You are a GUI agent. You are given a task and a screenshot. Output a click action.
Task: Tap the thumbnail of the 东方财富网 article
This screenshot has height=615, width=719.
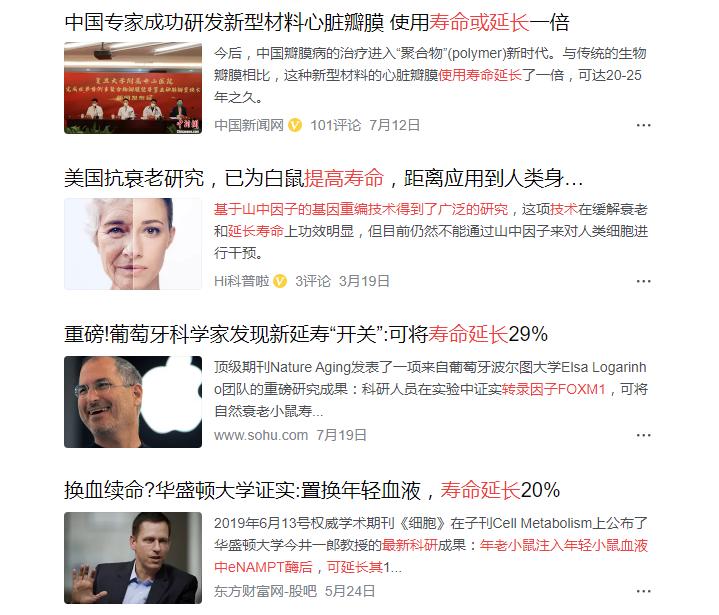133,557
